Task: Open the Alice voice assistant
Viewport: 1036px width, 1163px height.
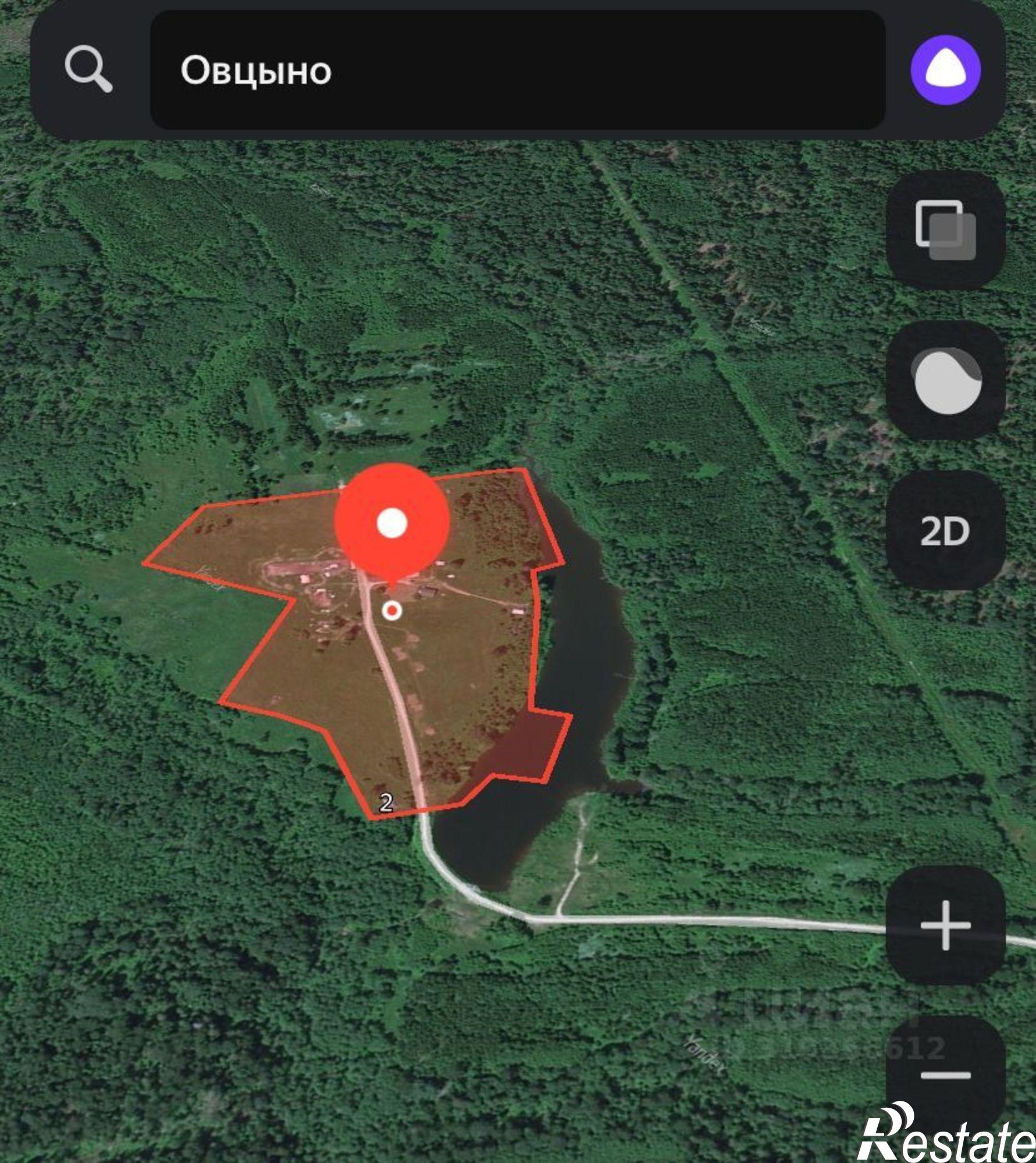Action: tap(945, 70)
